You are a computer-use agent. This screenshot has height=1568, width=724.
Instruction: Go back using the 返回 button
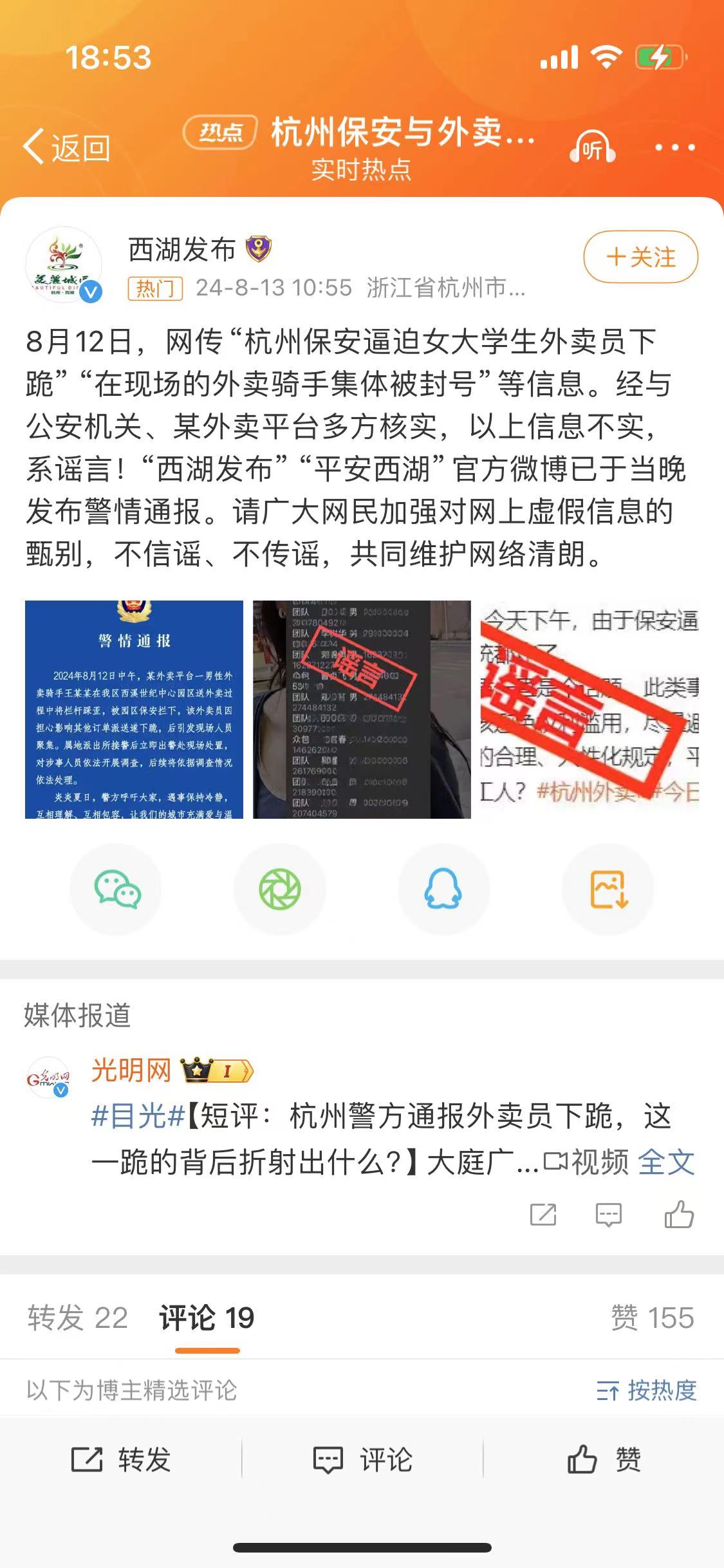[x=67, y=147]
